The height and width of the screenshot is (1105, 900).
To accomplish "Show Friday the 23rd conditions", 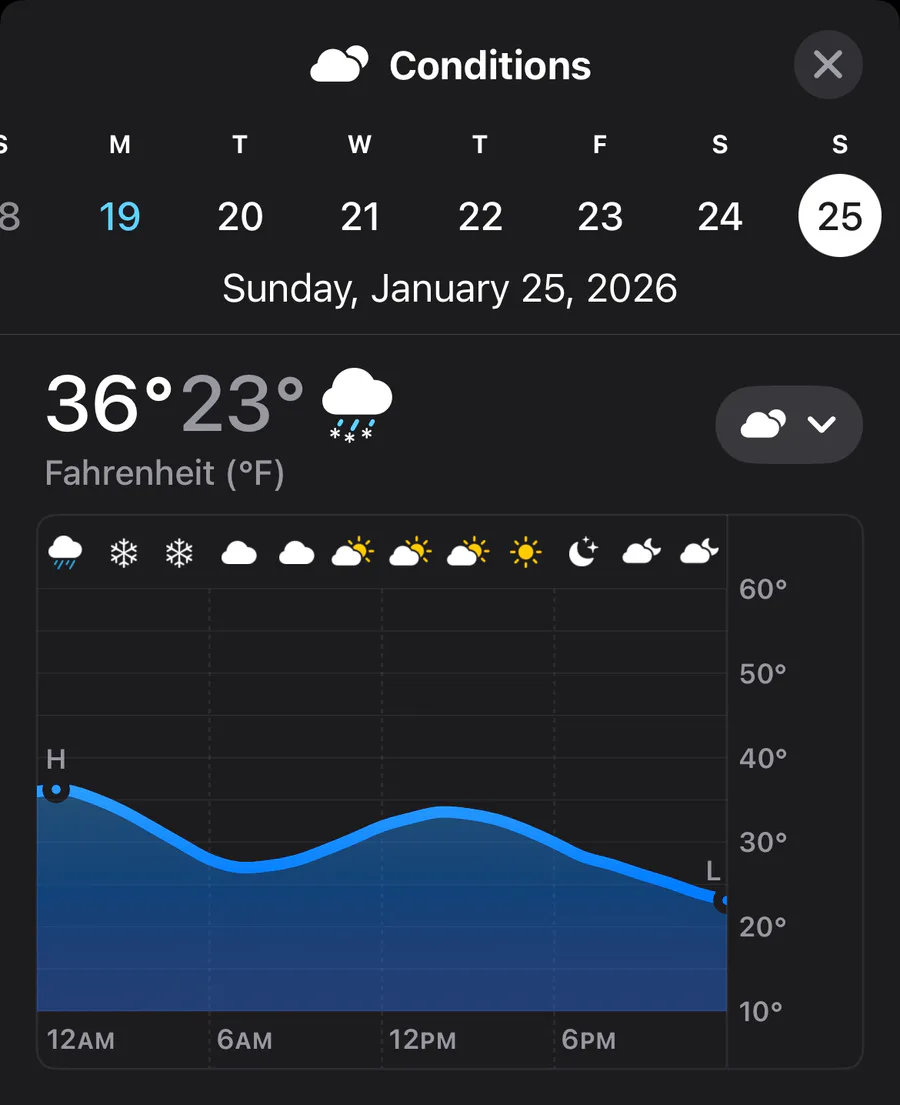I will pyautogui.click(x=600, y=216).
